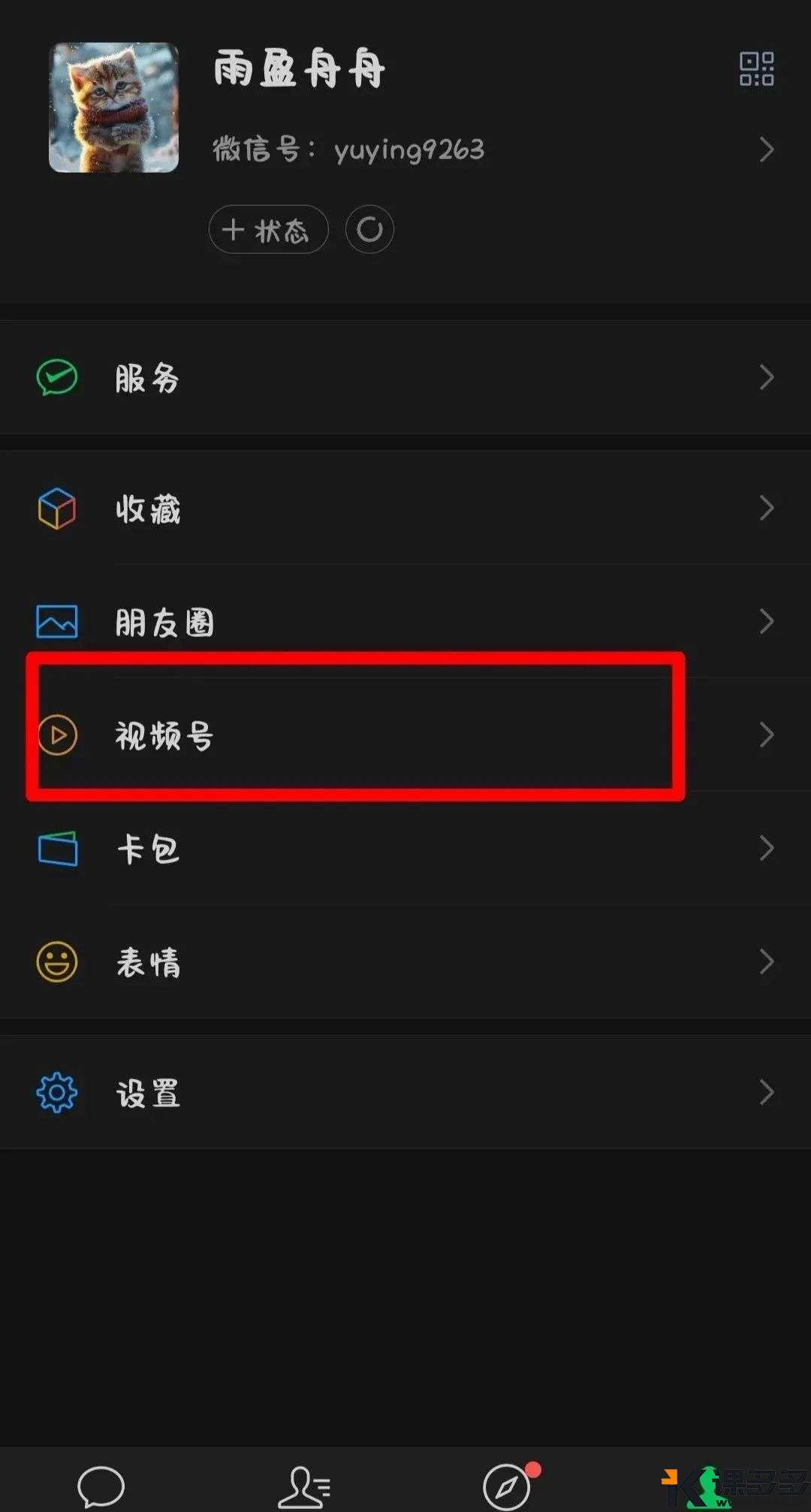Open 服务 services

(x=405, y=377)
